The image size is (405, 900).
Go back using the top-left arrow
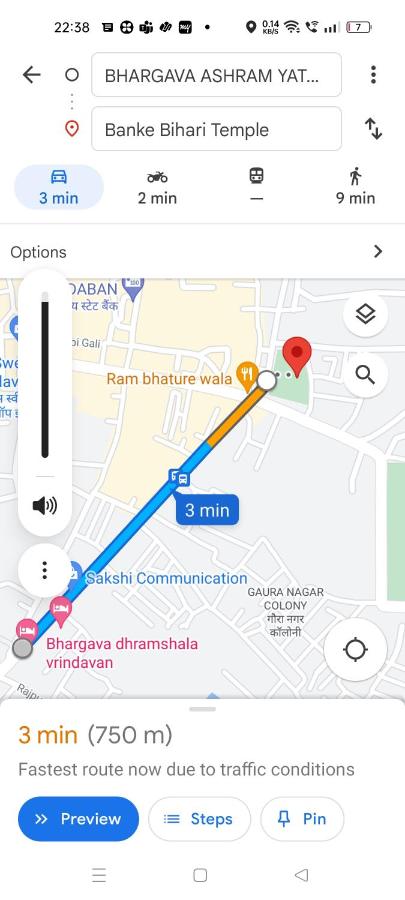tap(32, 75)
